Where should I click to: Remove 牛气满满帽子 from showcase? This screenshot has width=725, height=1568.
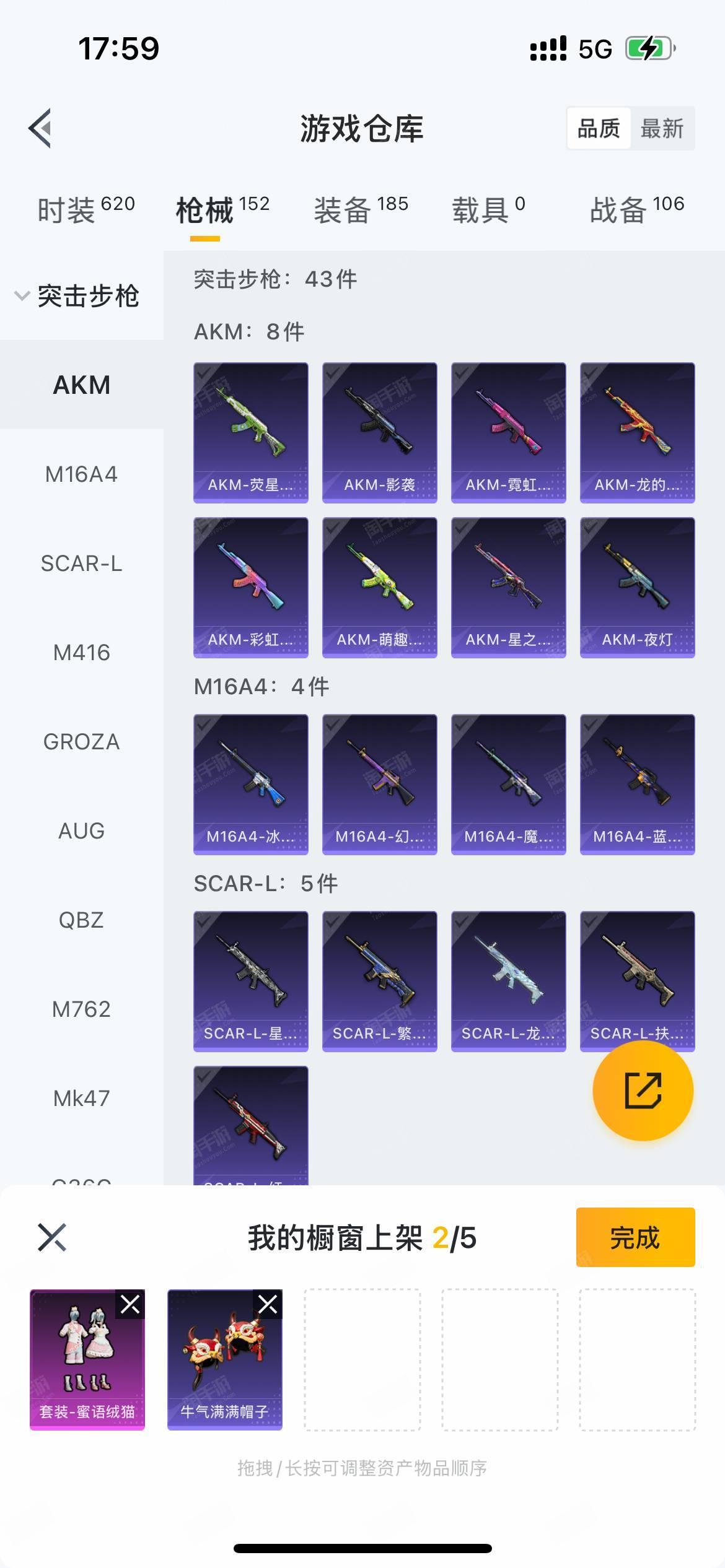(x=268, y=1305)
